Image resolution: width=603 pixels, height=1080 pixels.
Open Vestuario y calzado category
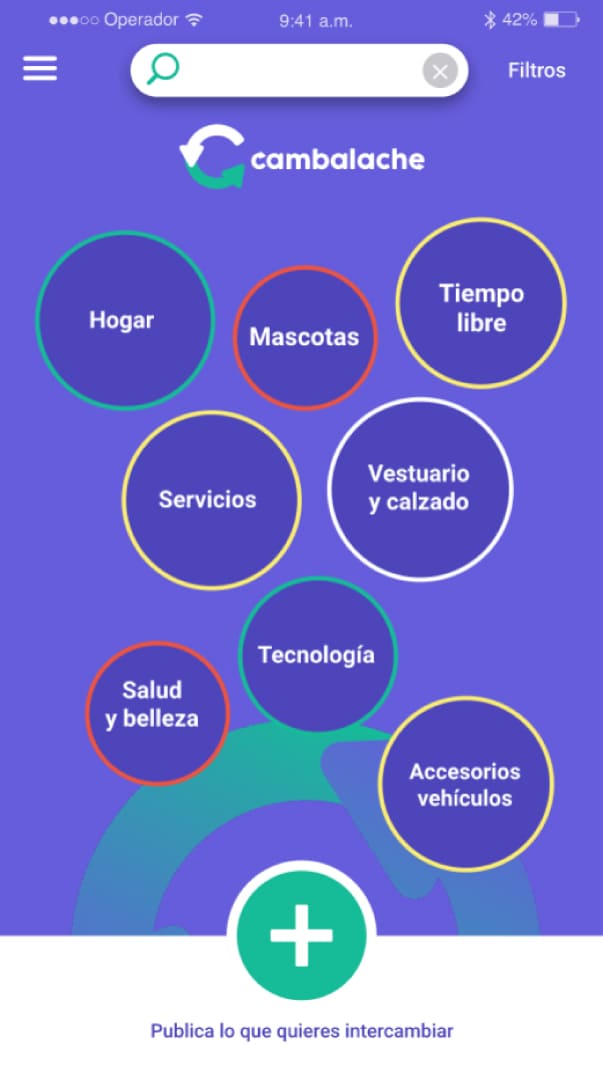click(x=420, y=489)
